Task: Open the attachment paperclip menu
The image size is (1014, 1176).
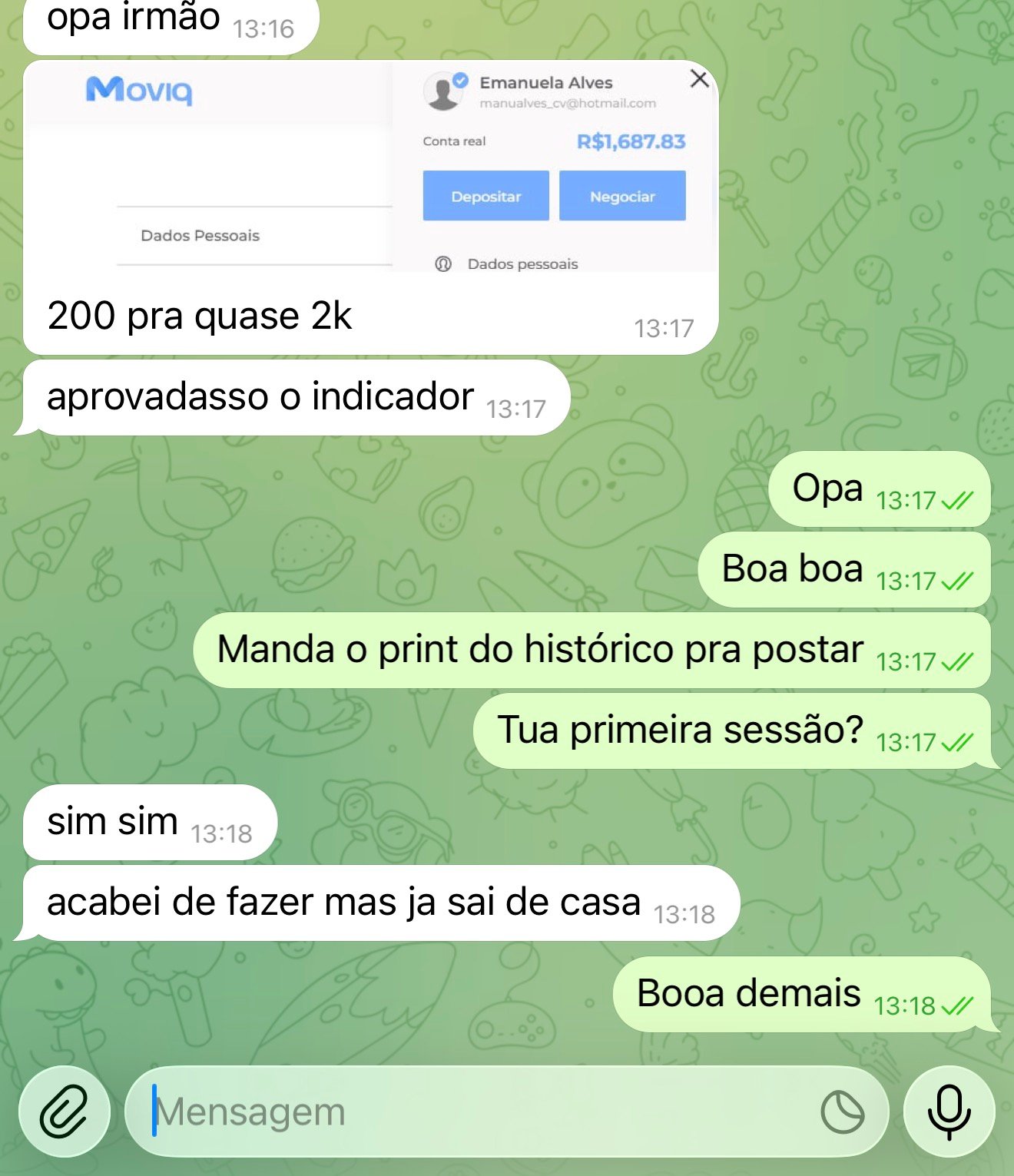Action: [65, 1111]
